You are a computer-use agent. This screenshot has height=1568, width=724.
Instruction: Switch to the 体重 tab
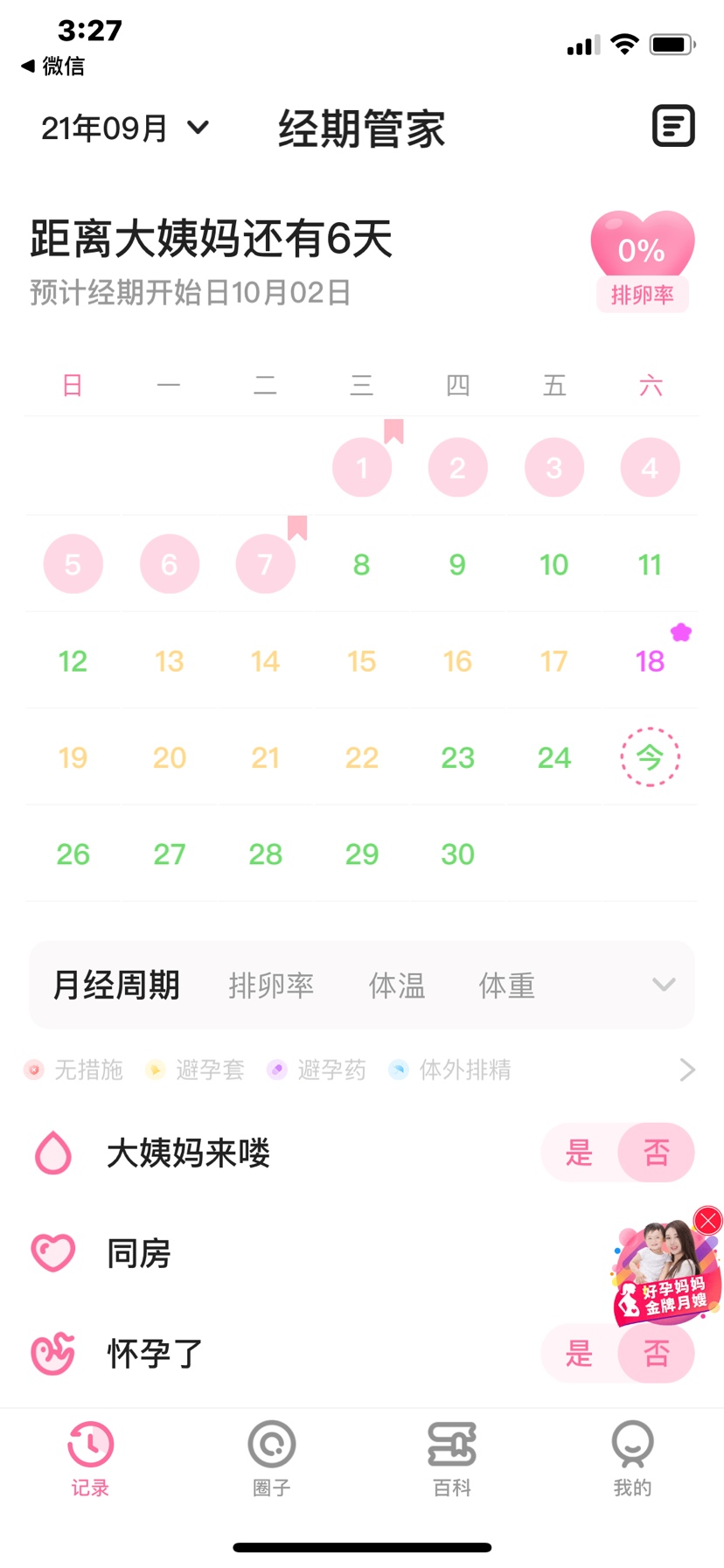click(506, 986)
